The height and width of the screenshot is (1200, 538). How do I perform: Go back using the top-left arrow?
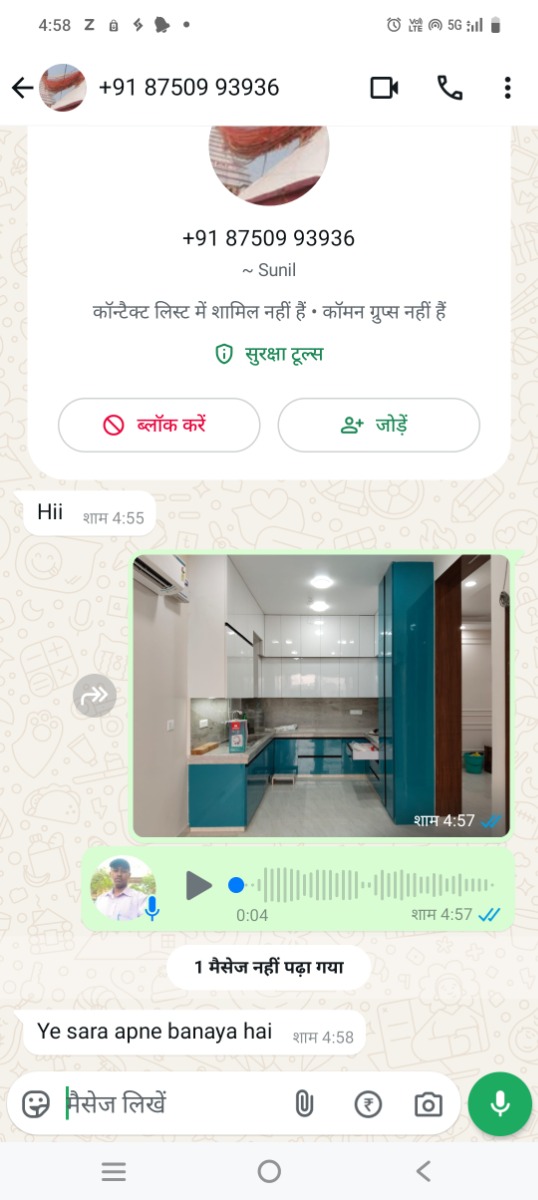(x=22, y=88)
